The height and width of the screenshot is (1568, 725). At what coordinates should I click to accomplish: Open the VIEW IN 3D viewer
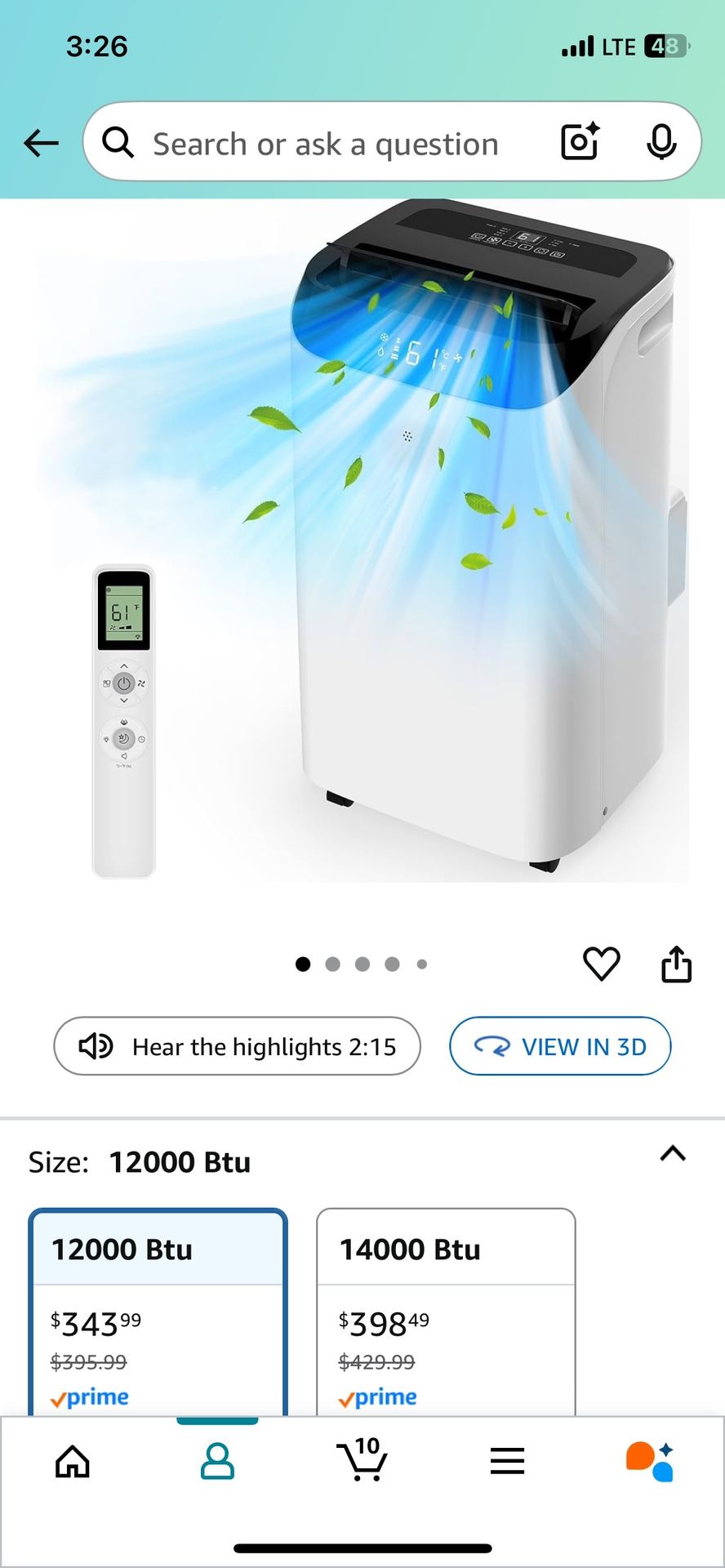tap(559, 1046)
